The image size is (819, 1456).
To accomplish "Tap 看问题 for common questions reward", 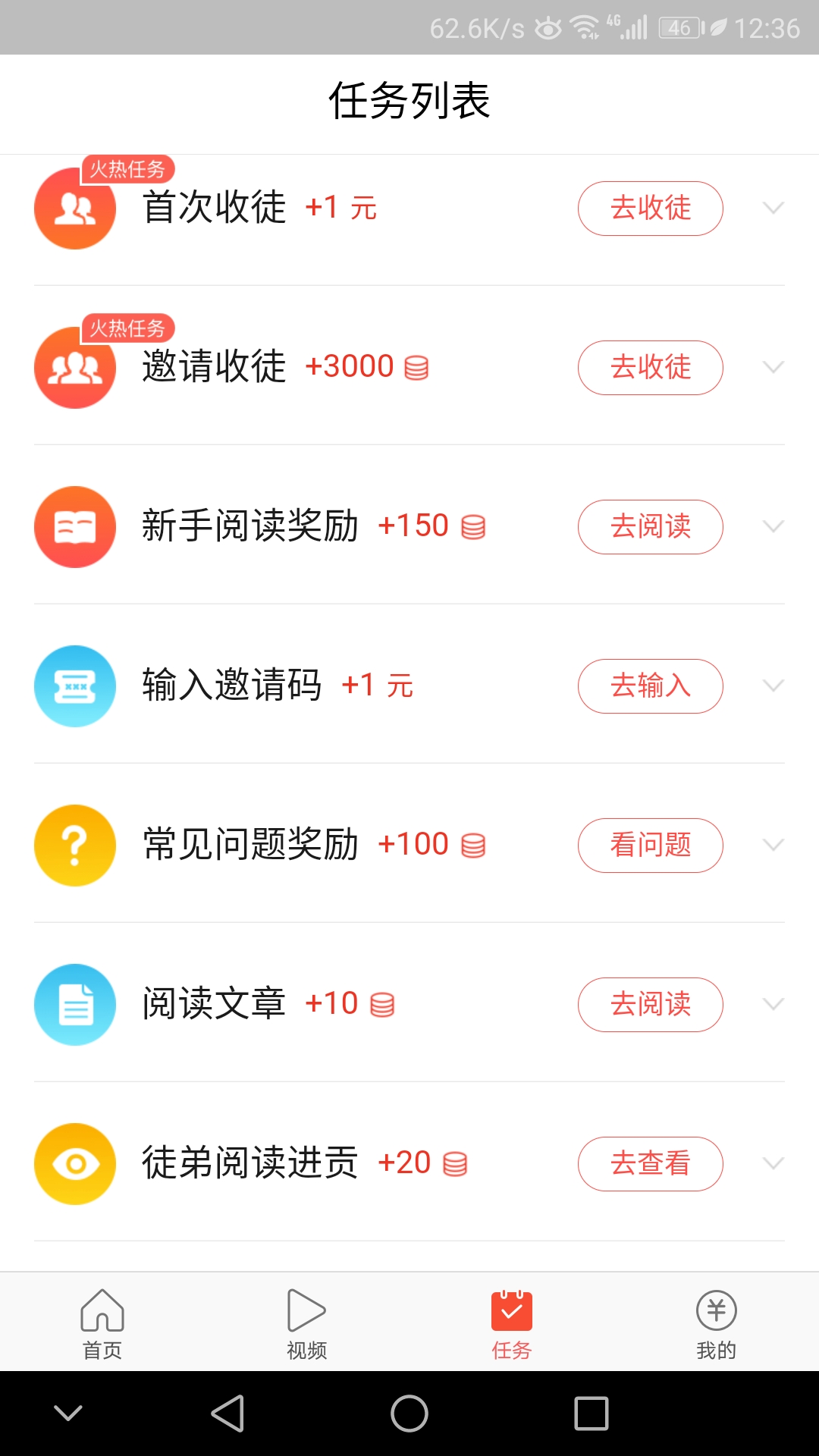I will pyautogui.click(x=650, y=846).
